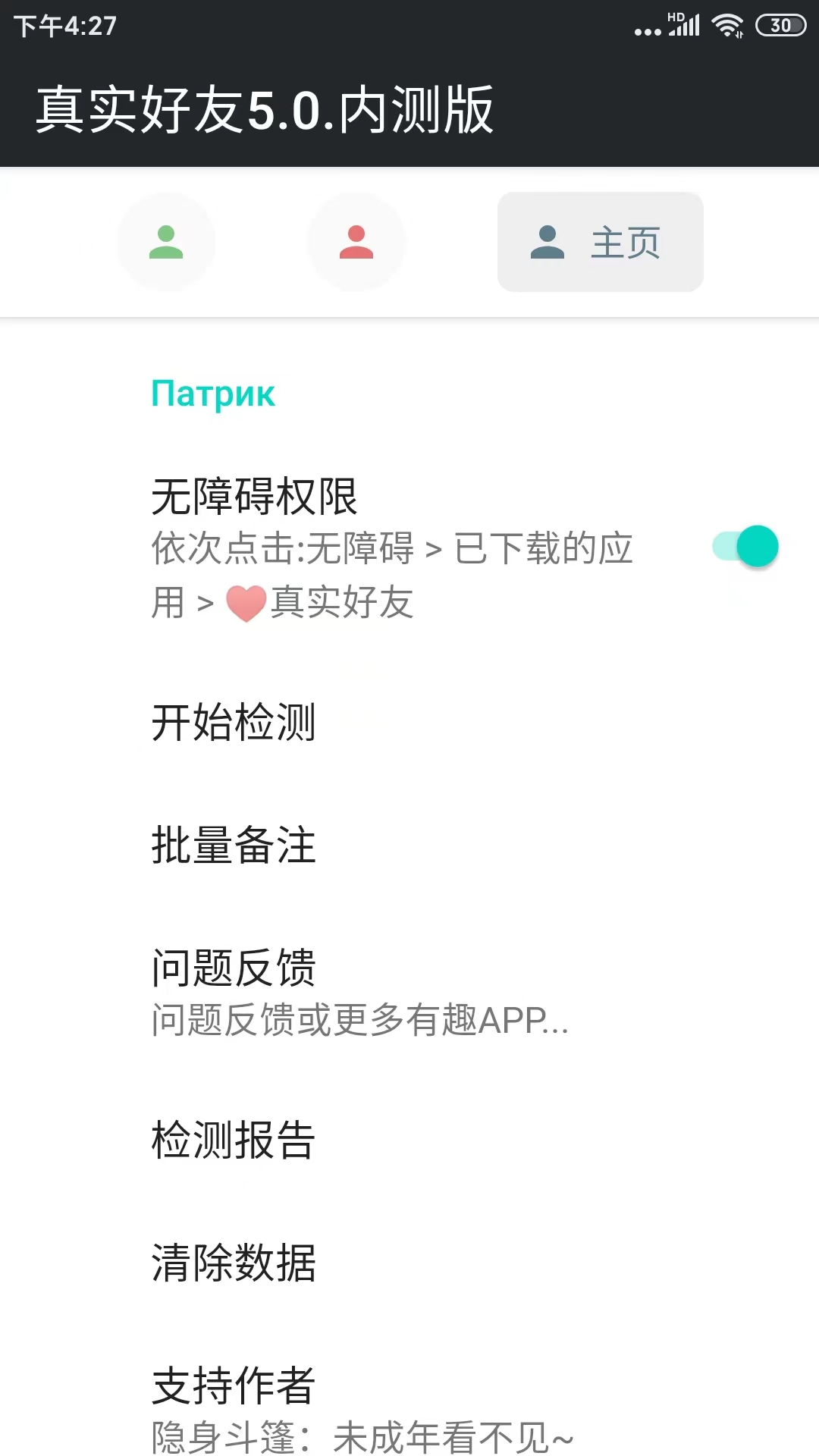
Task: Select 清除数据 to clear data
Action: 409,1263
